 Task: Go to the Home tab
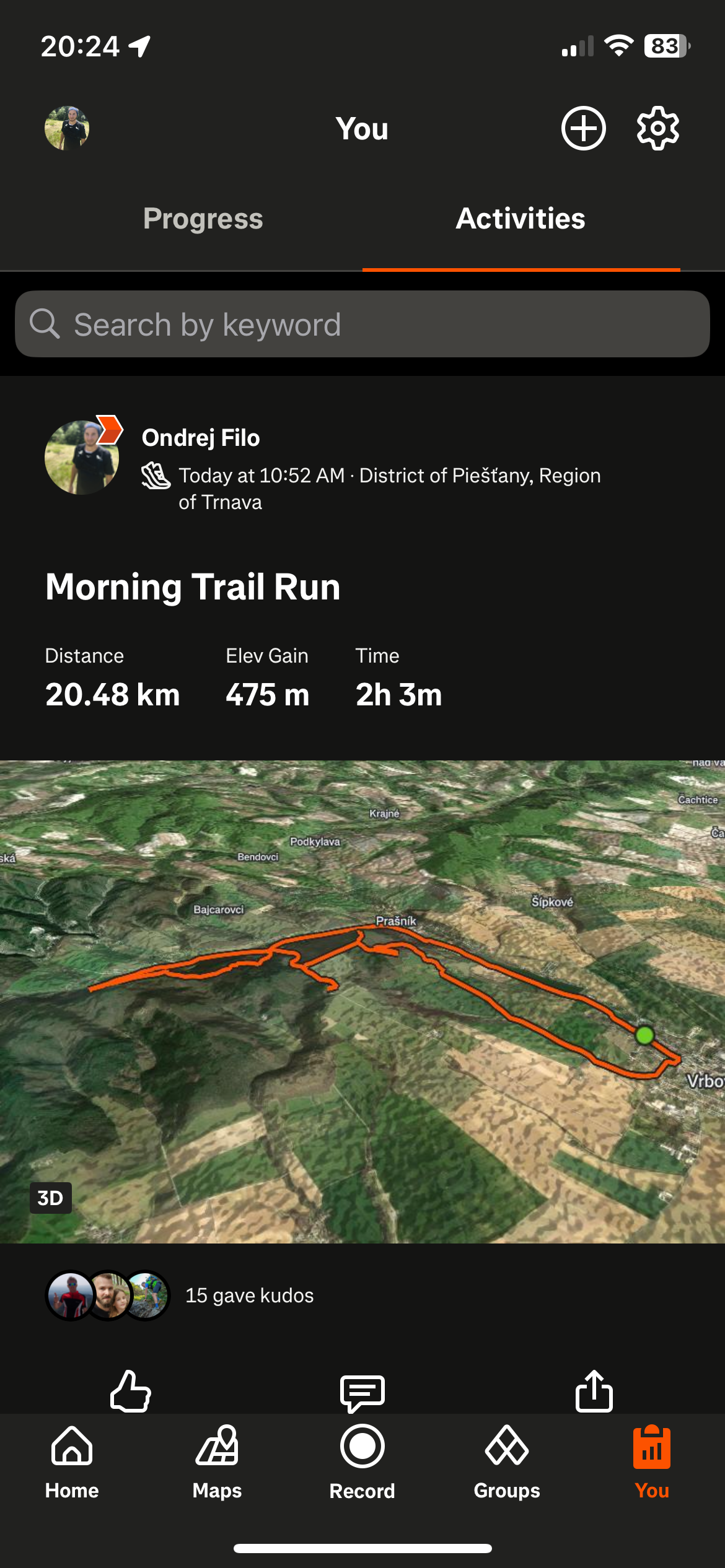coord(72,1463)
